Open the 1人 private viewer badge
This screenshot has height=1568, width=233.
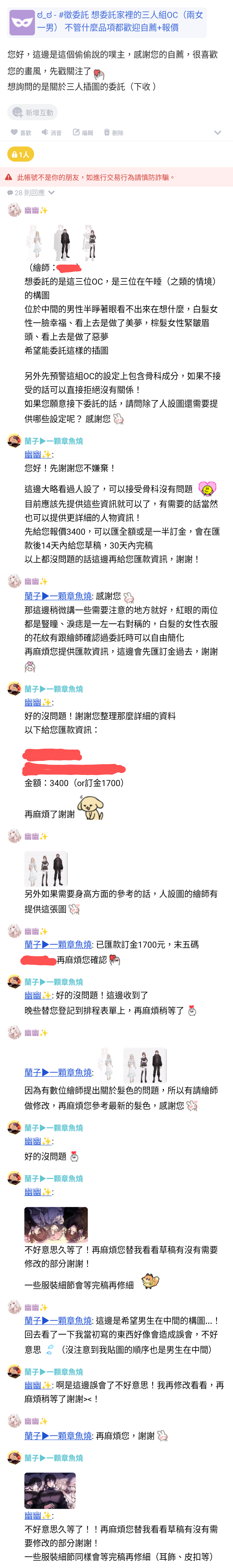pos(20,155)
